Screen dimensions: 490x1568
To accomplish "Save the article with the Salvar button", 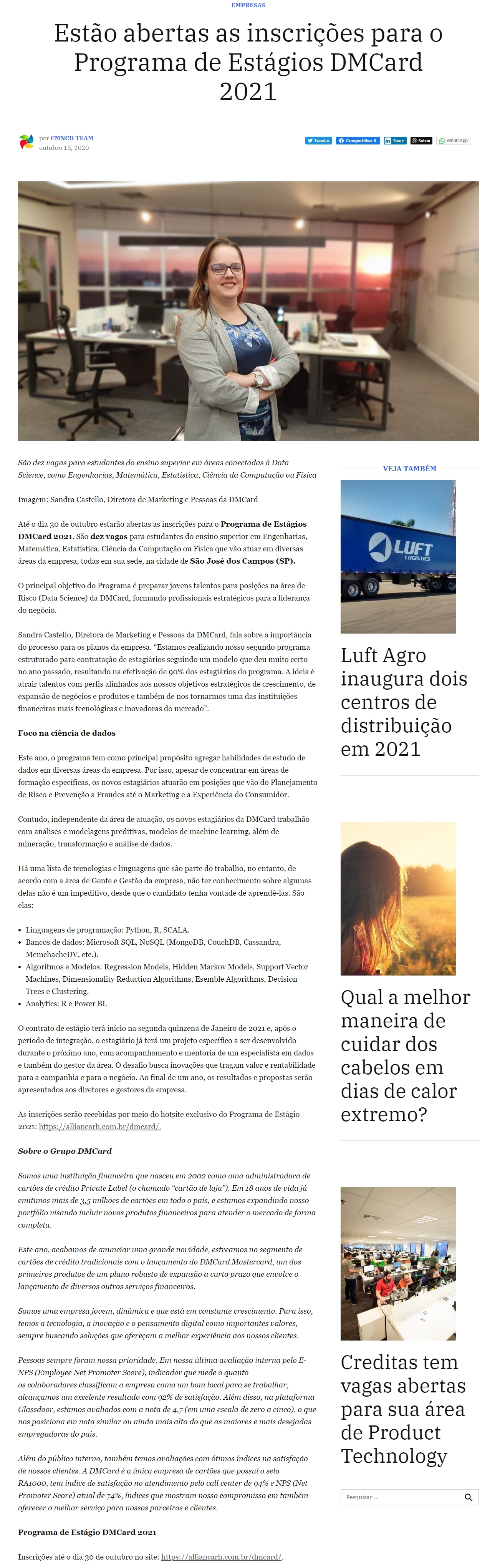I will [420, 141].
